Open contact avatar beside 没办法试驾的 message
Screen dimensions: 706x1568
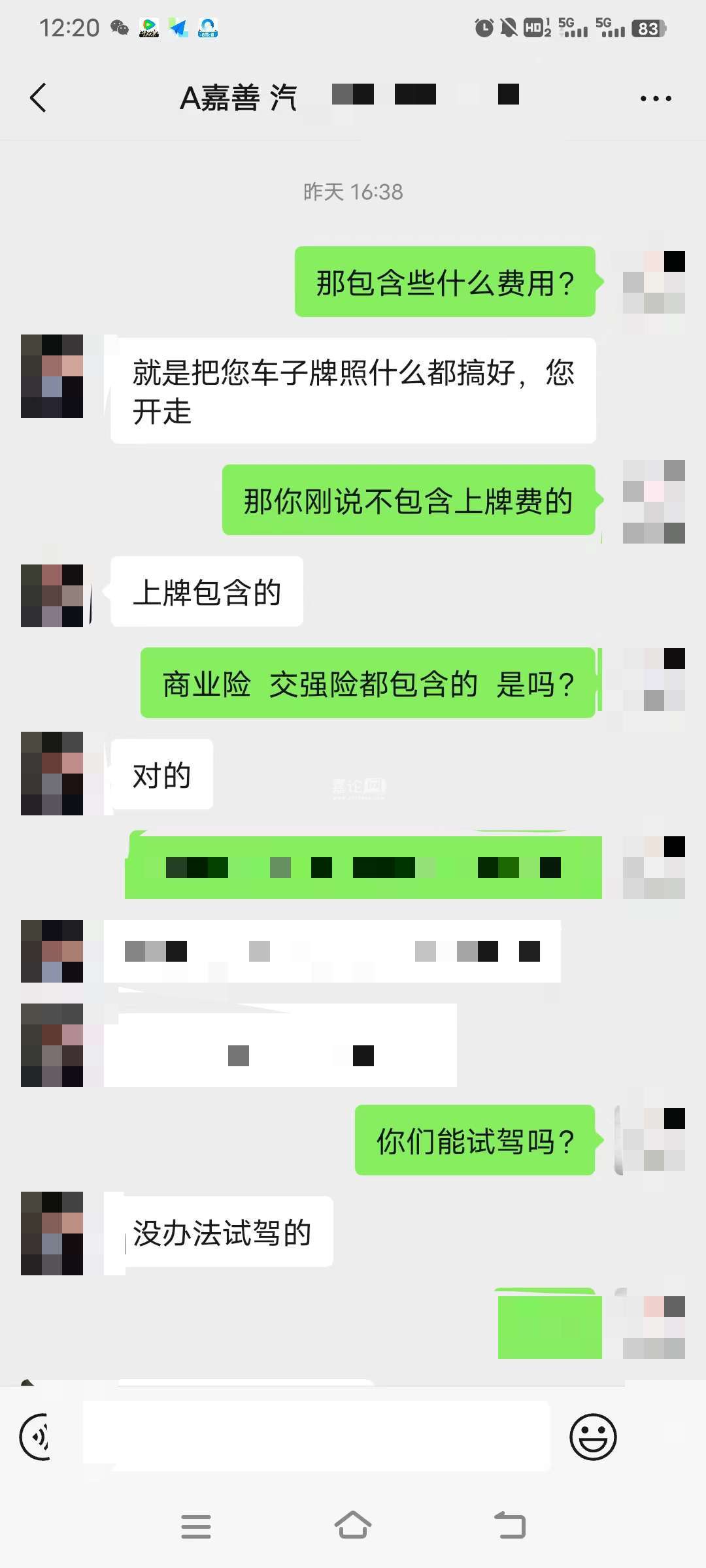[52, 1233]
